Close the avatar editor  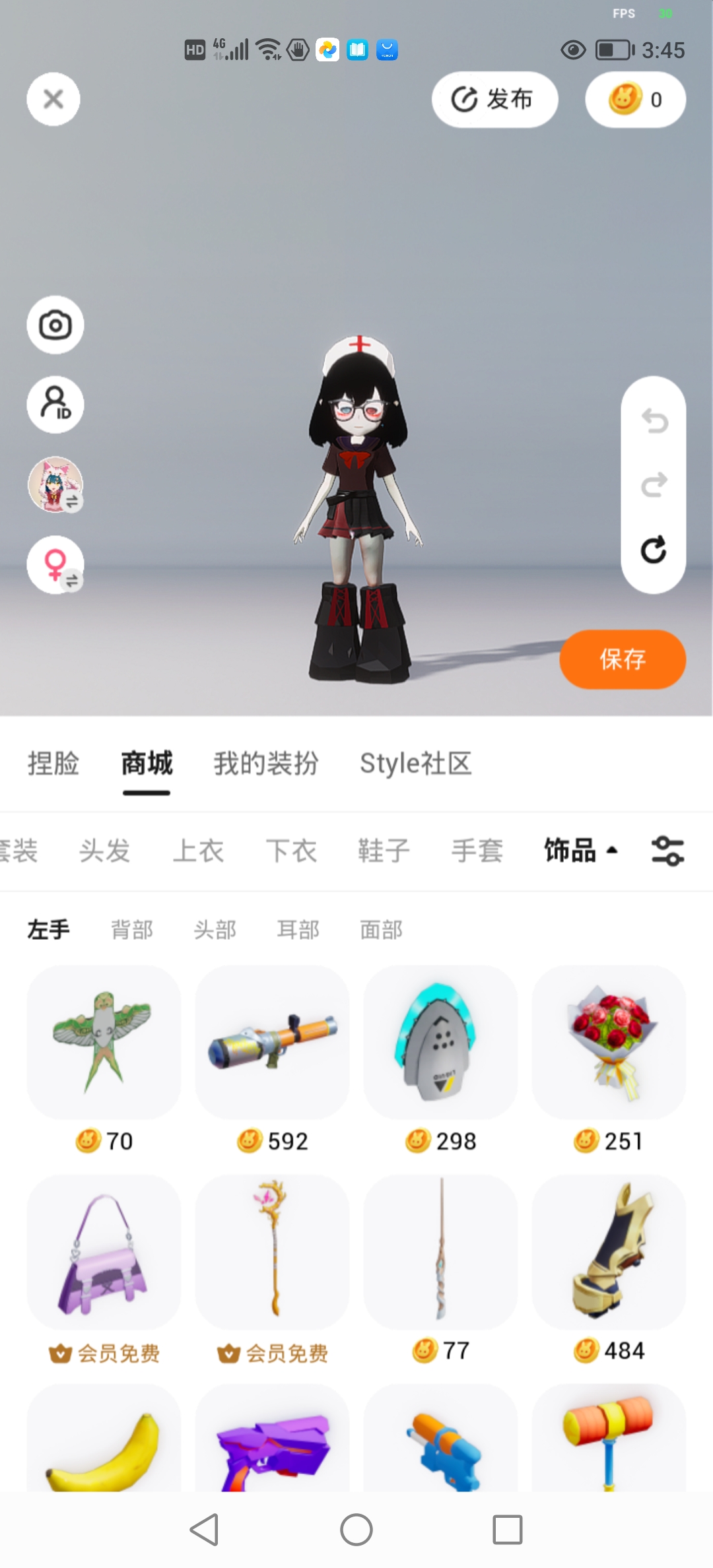(53, 100)
